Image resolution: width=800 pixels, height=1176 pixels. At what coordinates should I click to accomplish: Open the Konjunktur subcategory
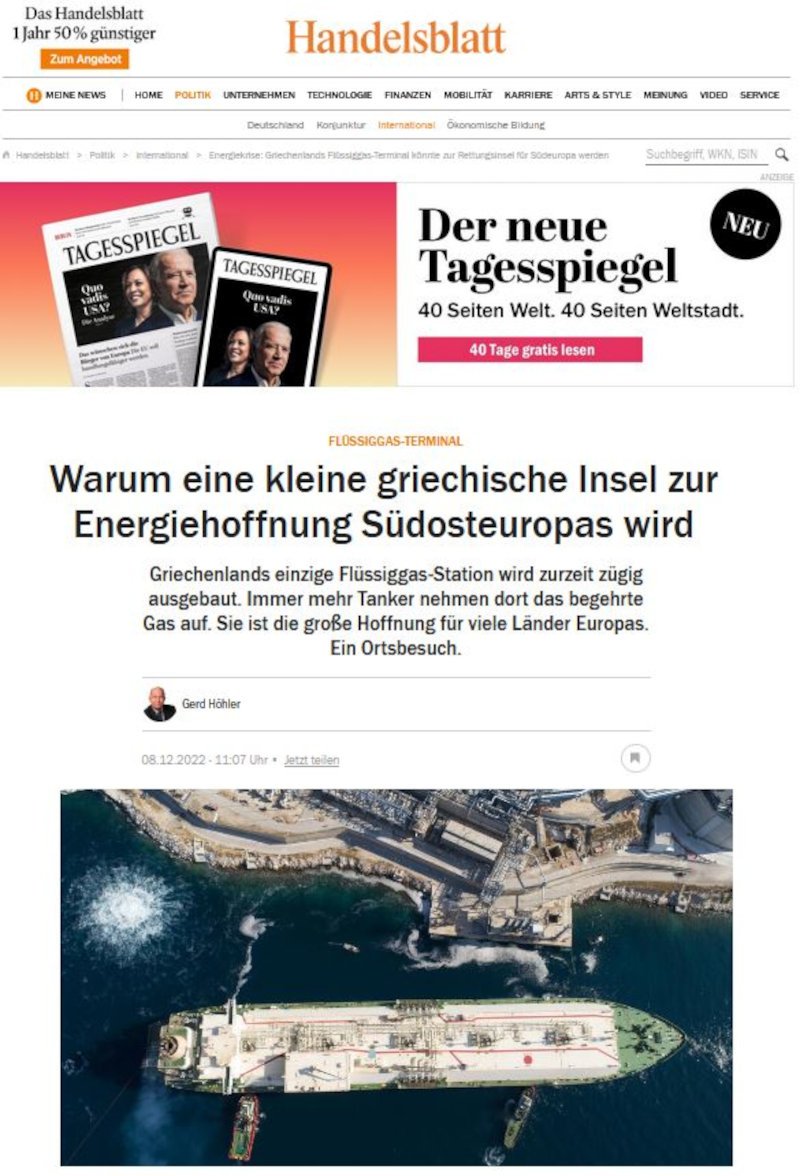pos(340,125)
